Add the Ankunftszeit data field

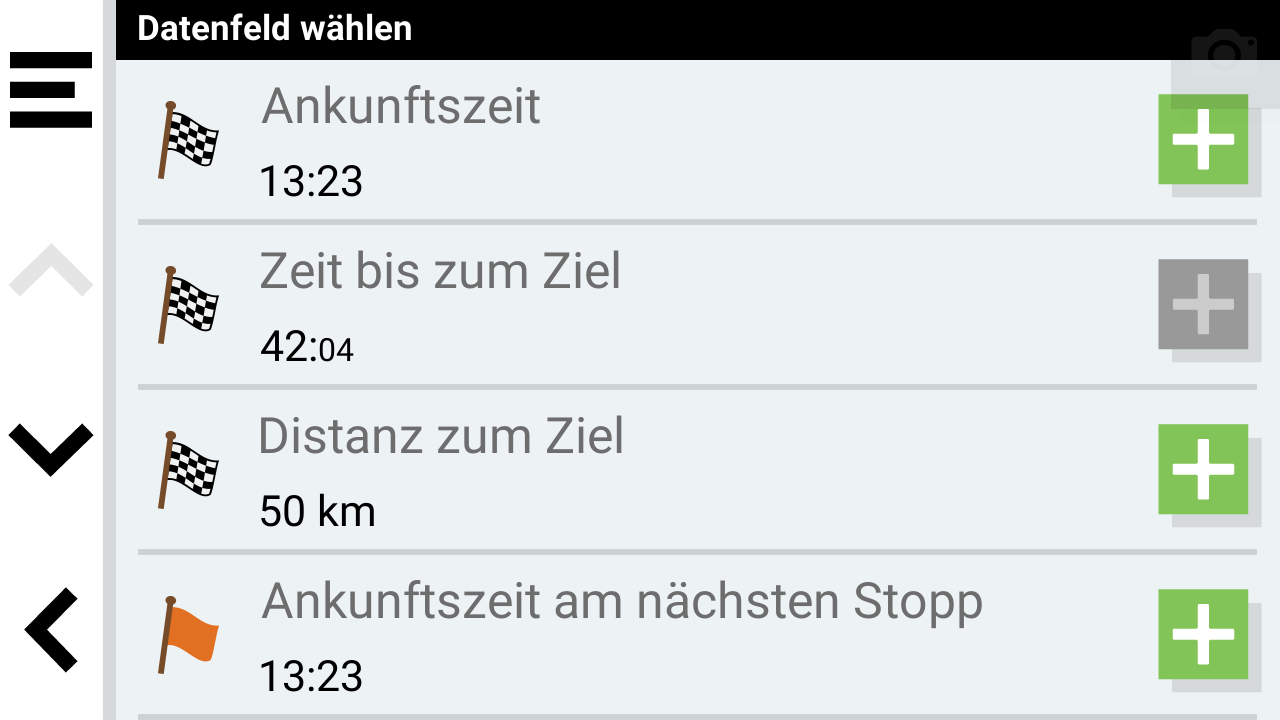(1202, 139)
